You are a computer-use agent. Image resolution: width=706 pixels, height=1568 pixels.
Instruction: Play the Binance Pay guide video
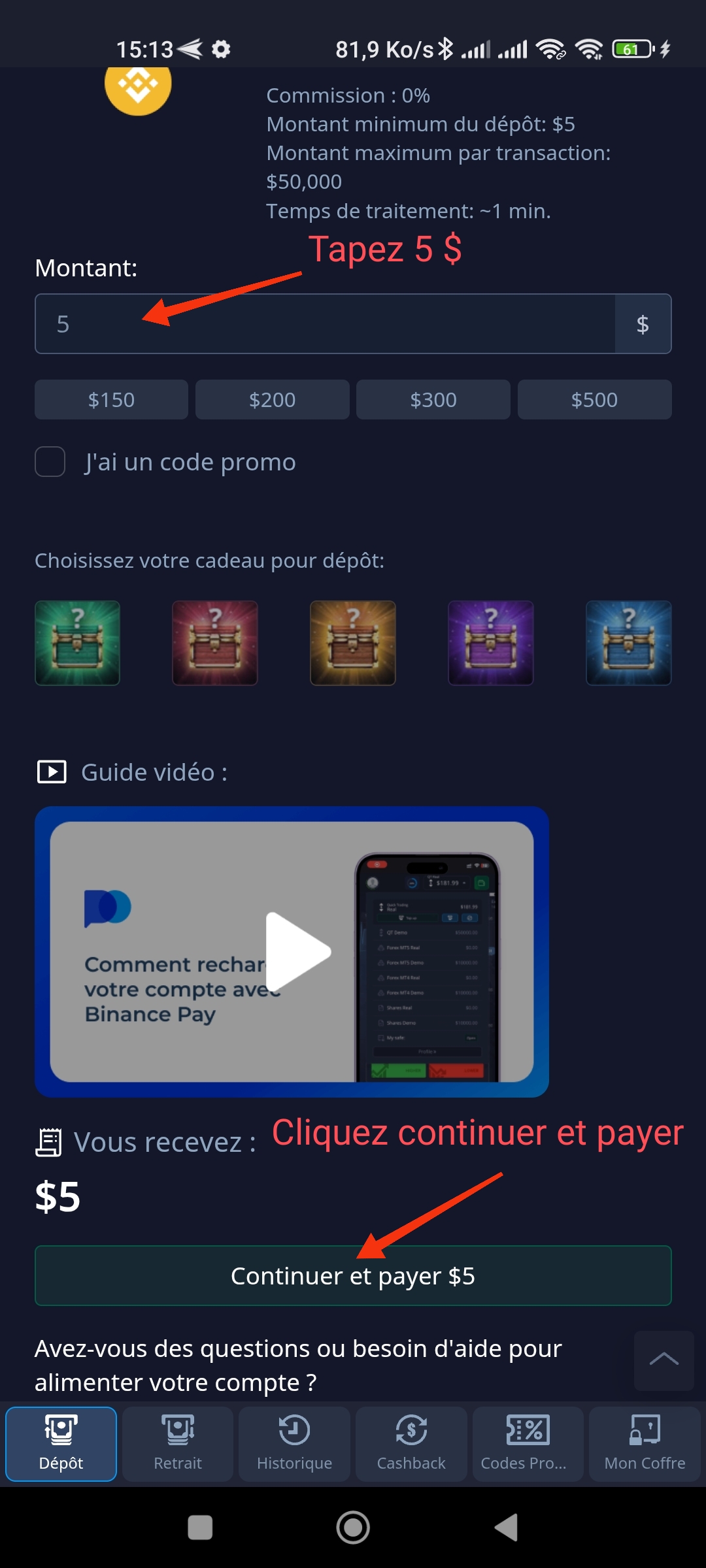[x=297, y=951]
